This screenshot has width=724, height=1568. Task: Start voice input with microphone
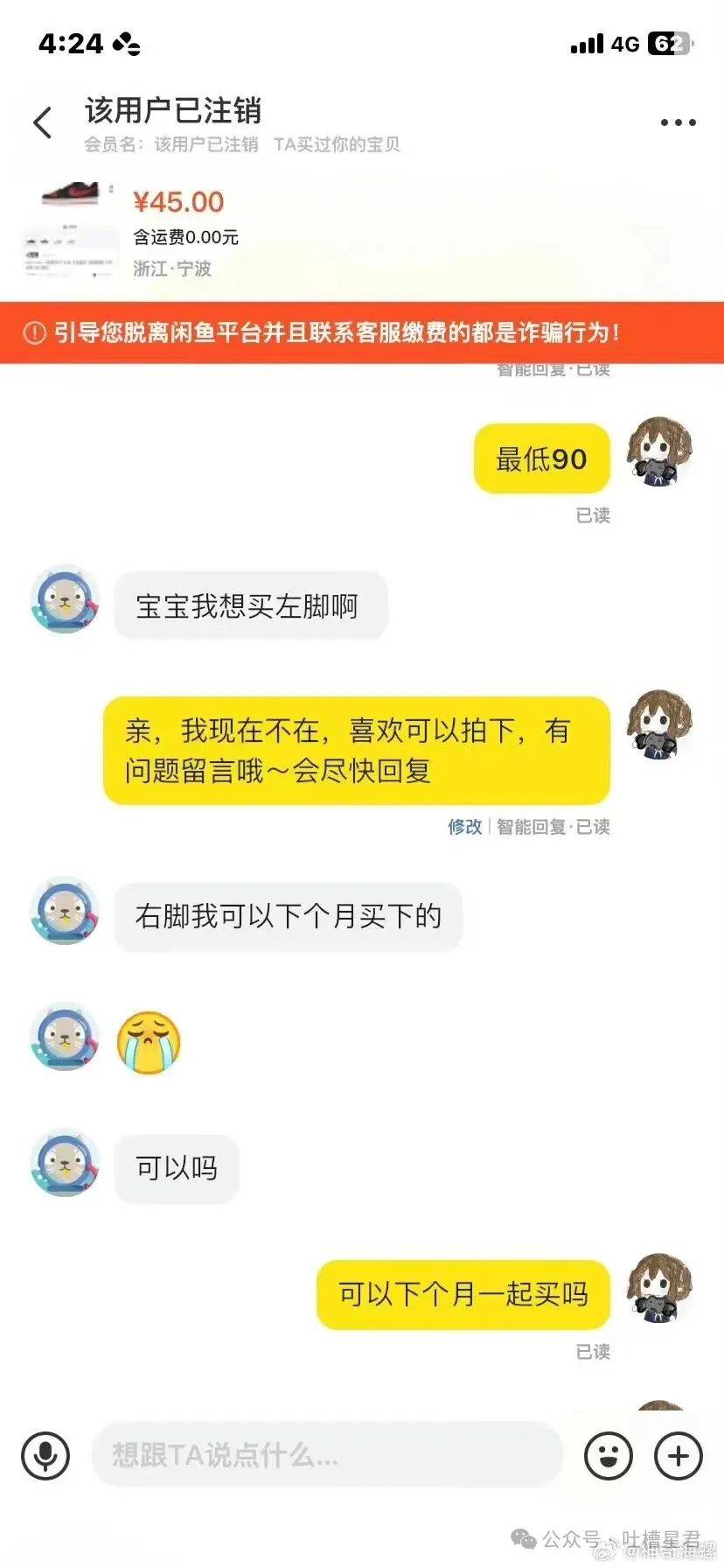click(45, 1456)
